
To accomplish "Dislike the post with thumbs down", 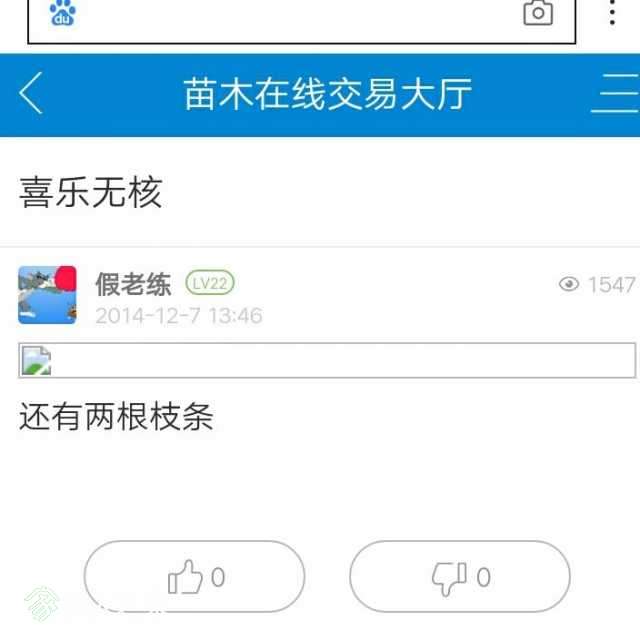I will pos(459,577).
